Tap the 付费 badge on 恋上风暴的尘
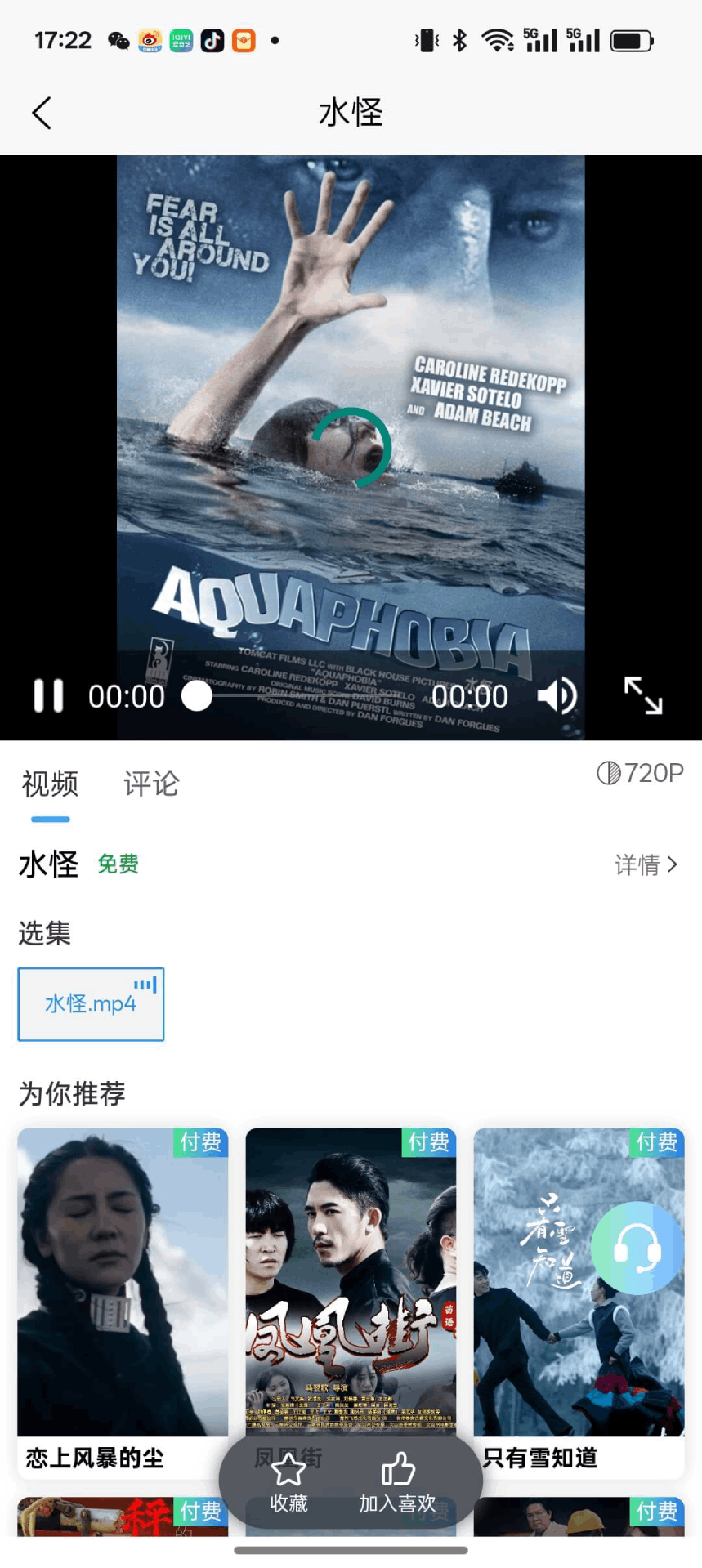This screenshot has height=1568, width=702. click(x=200, y=1143)
